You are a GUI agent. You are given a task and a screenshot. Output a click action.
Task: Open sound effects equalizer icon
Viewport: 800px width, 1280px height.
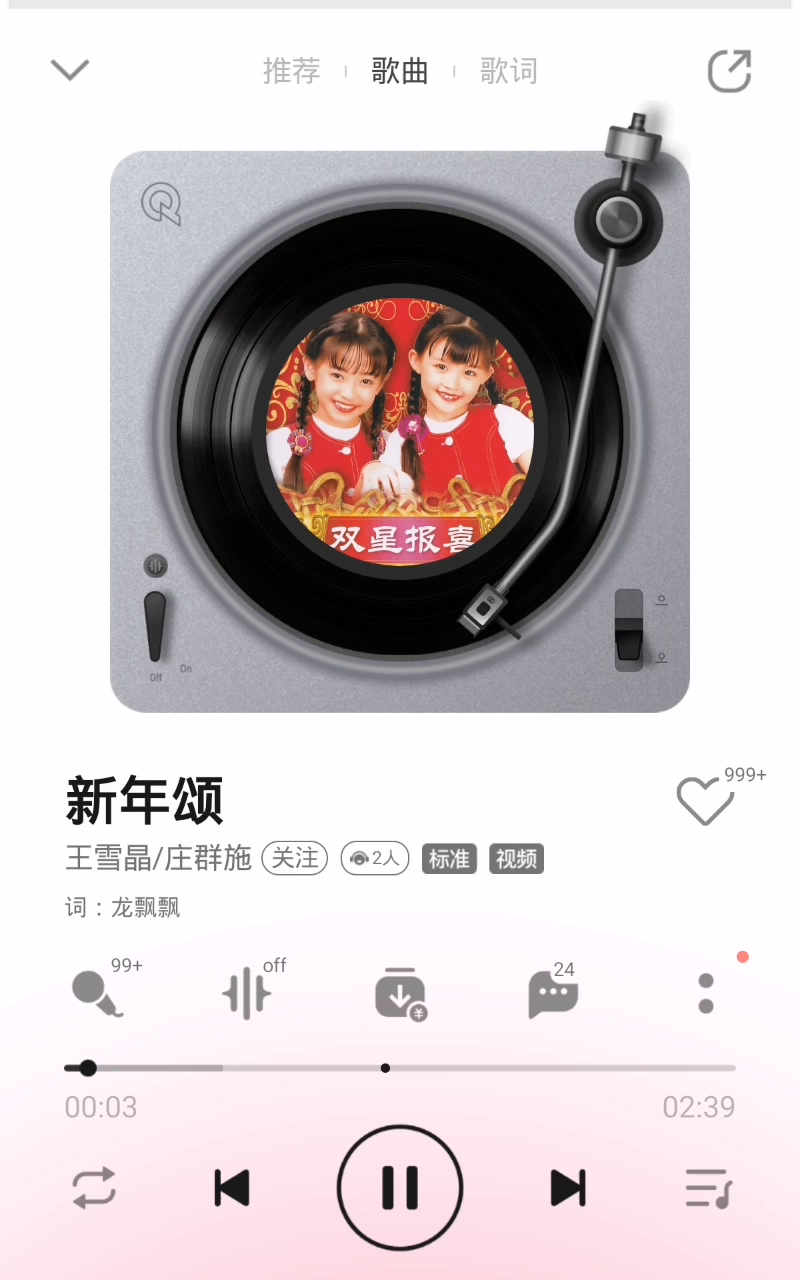click(x=246, y=994)
